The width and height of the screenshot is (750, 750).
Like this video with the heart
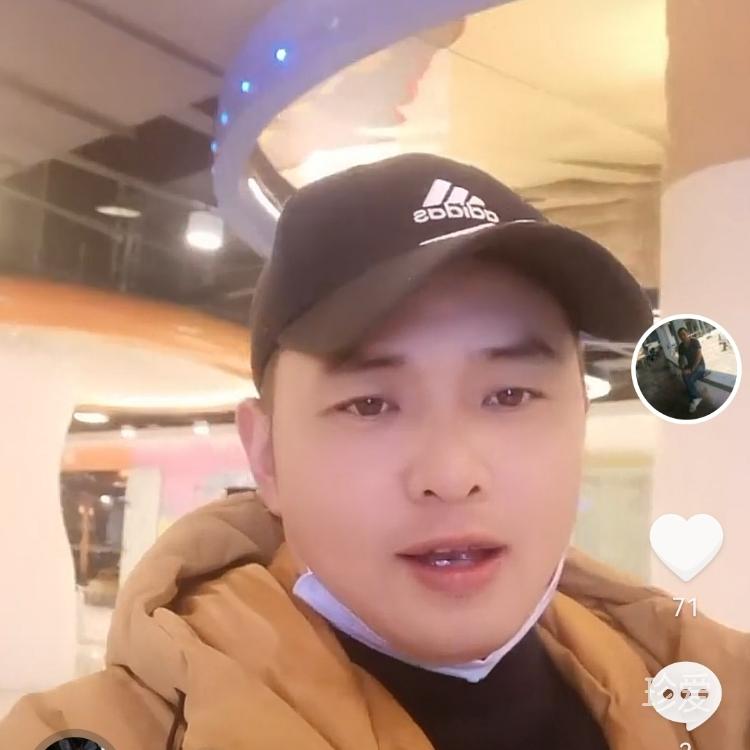pos(686,546)
